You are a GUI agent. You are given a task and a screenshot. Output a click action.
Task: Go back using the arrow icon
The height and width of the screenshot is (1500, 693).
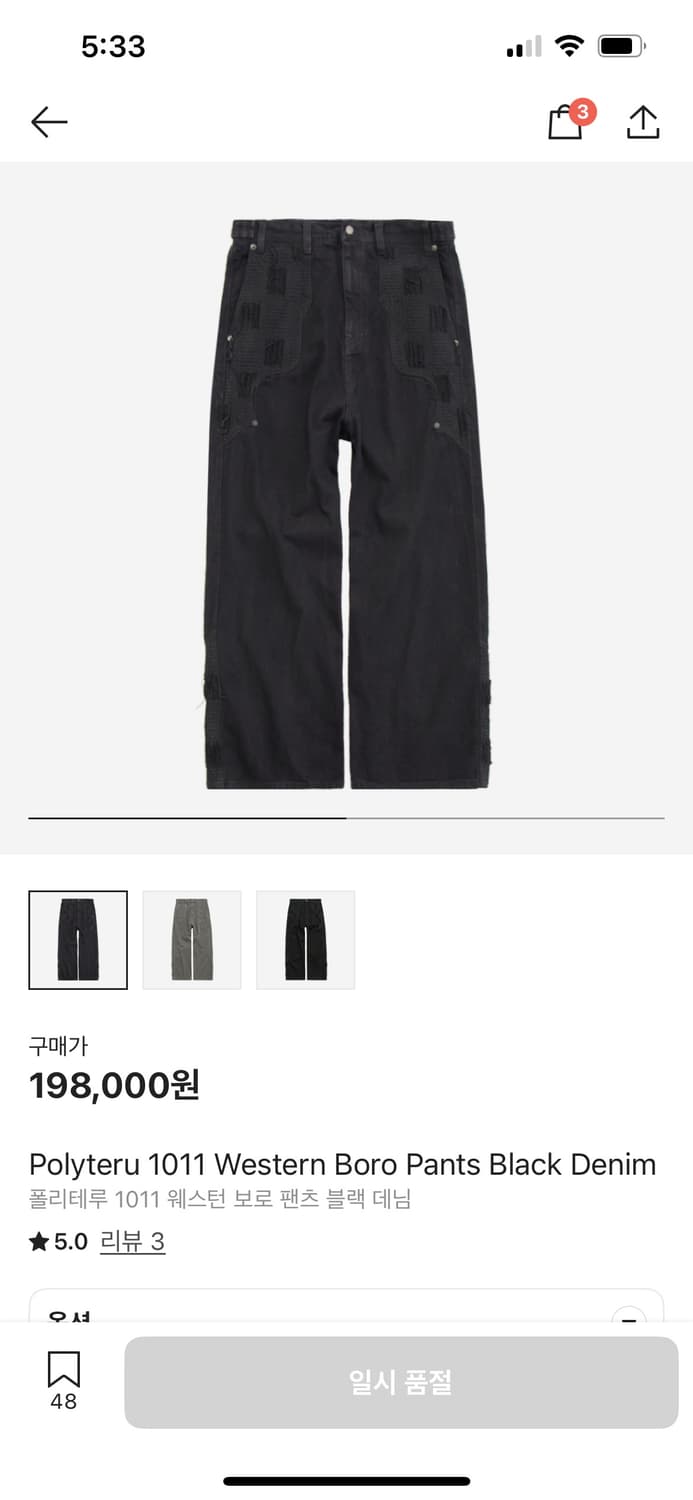coord(49,123)
